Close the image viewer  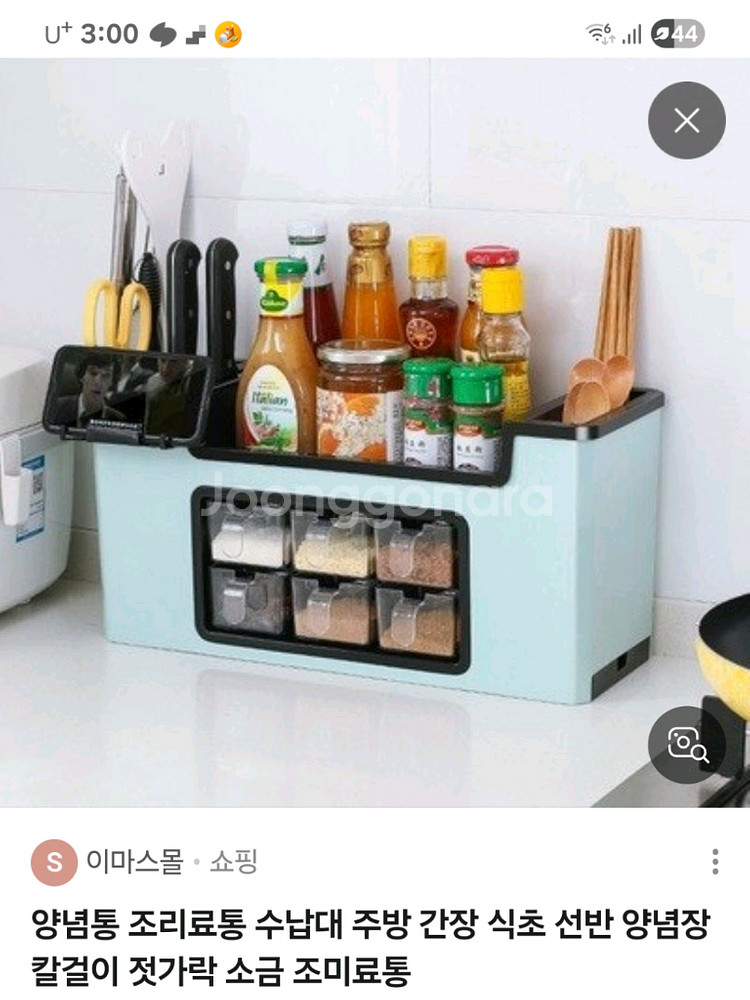[686, 121]
